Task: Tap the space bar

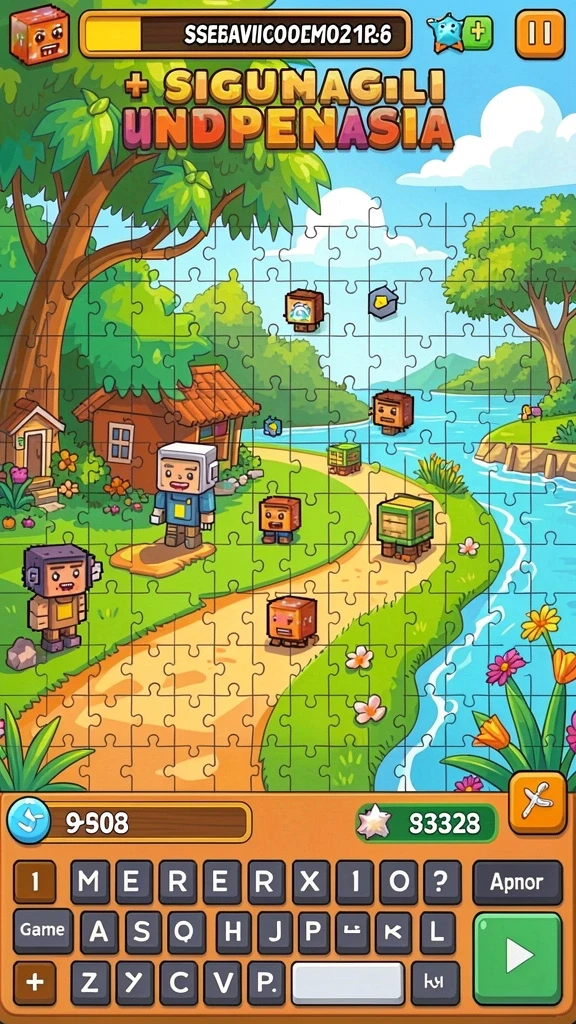Action: pos(347,983)
